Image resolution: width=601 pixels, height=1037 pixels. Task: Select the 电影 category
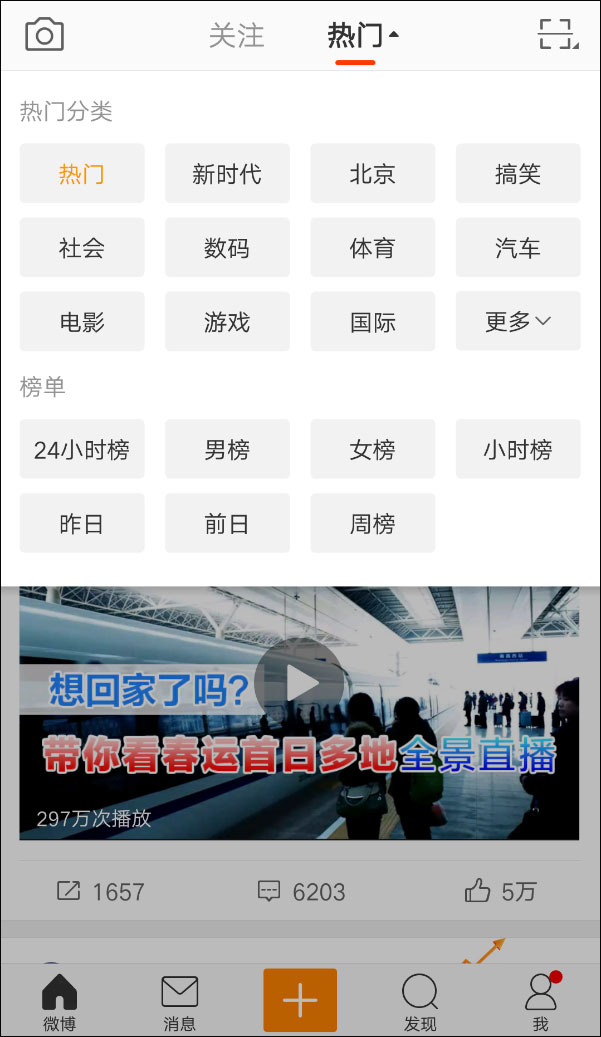pyautogui.click(x=82, y=322)
